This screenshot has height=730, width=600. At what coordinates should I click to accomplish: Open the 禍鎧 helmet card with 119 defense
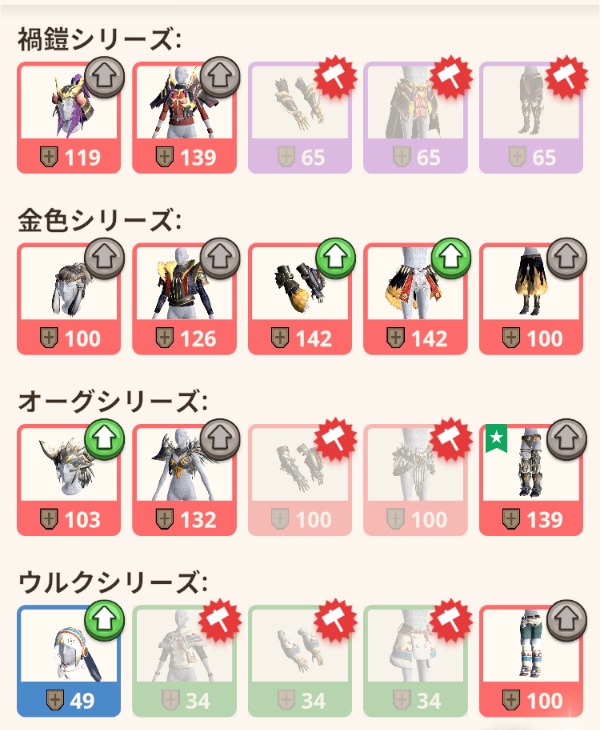69,117
